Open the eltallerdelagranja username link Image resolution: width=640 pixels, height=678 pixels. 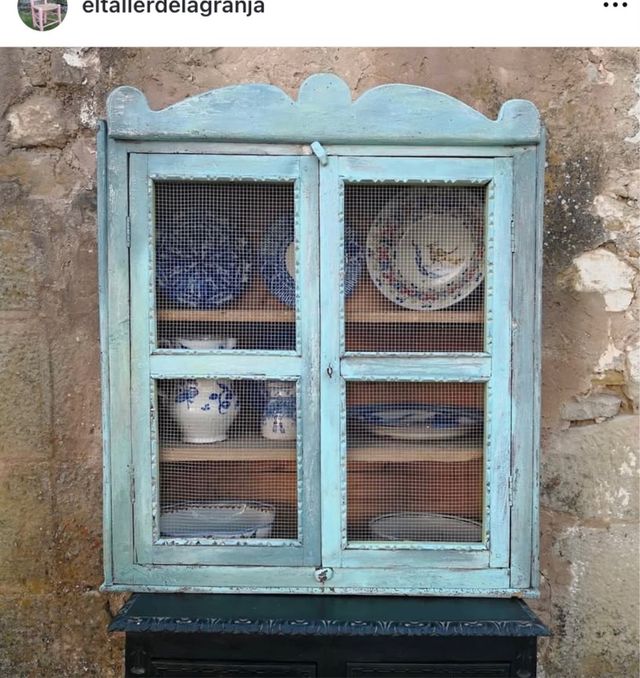(173, 8)
